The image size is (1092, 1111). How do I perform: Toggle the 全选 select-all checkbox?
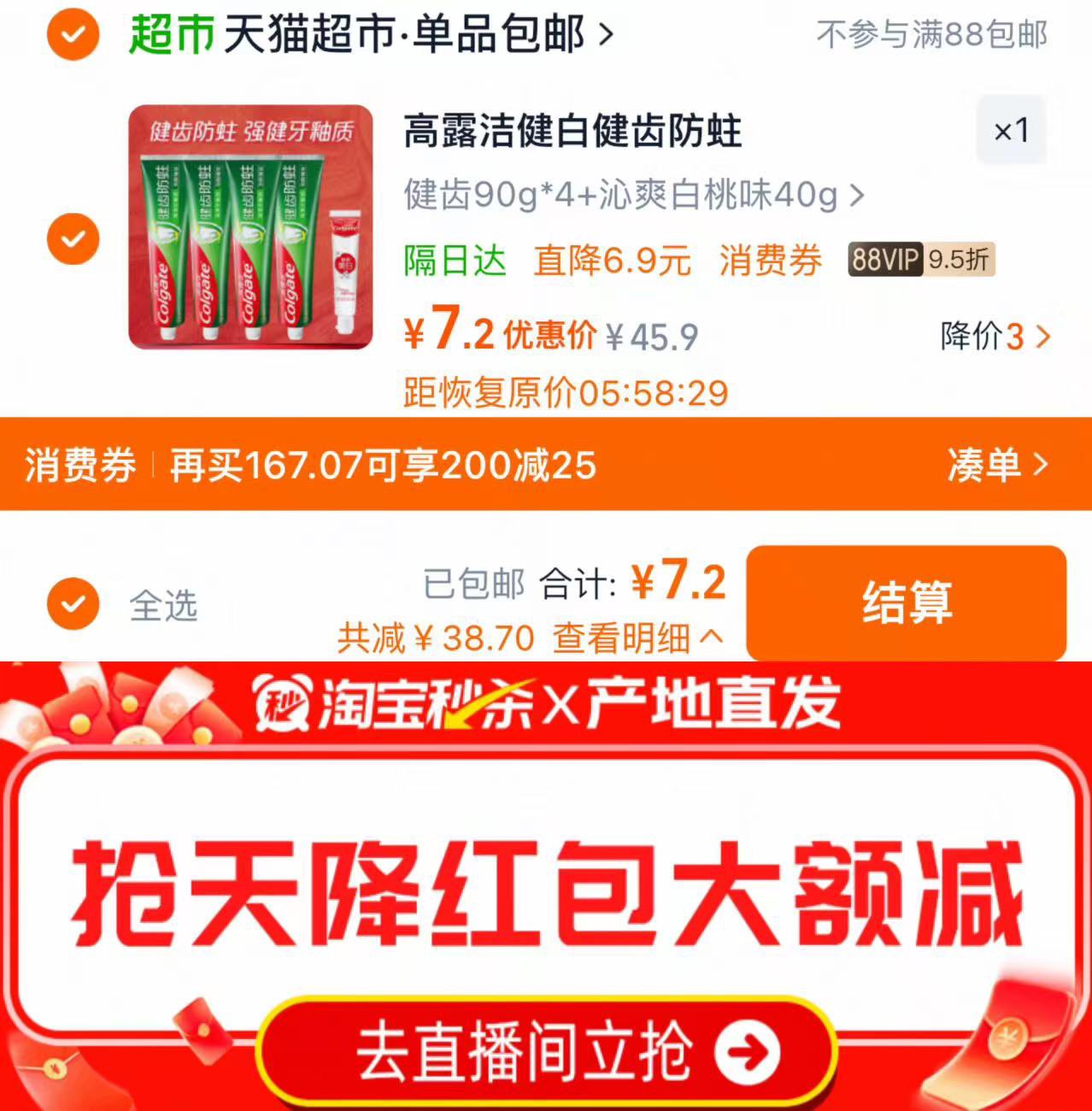pyautogui.click(x=73, y=603)
